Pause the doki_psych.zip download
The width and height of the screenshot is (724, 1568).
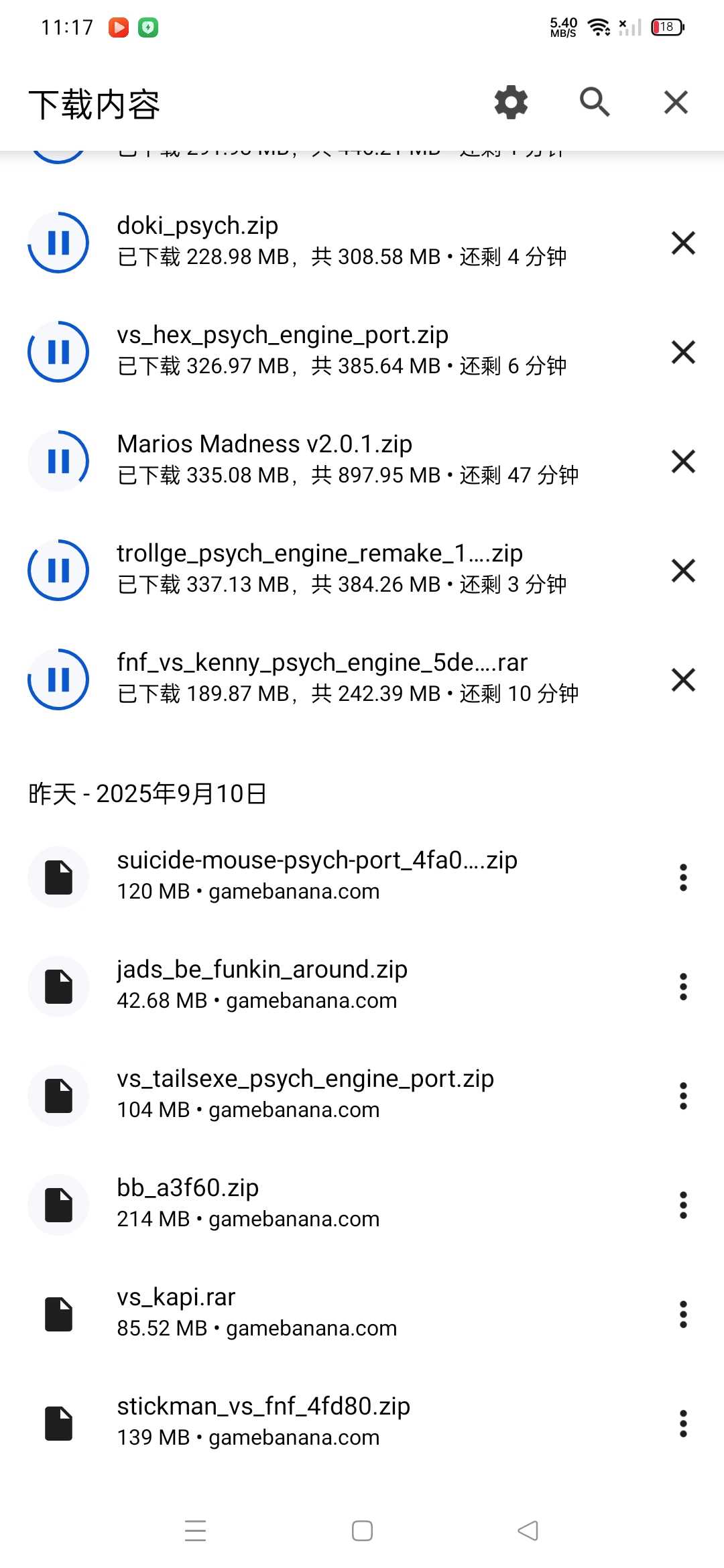(58, 243)
